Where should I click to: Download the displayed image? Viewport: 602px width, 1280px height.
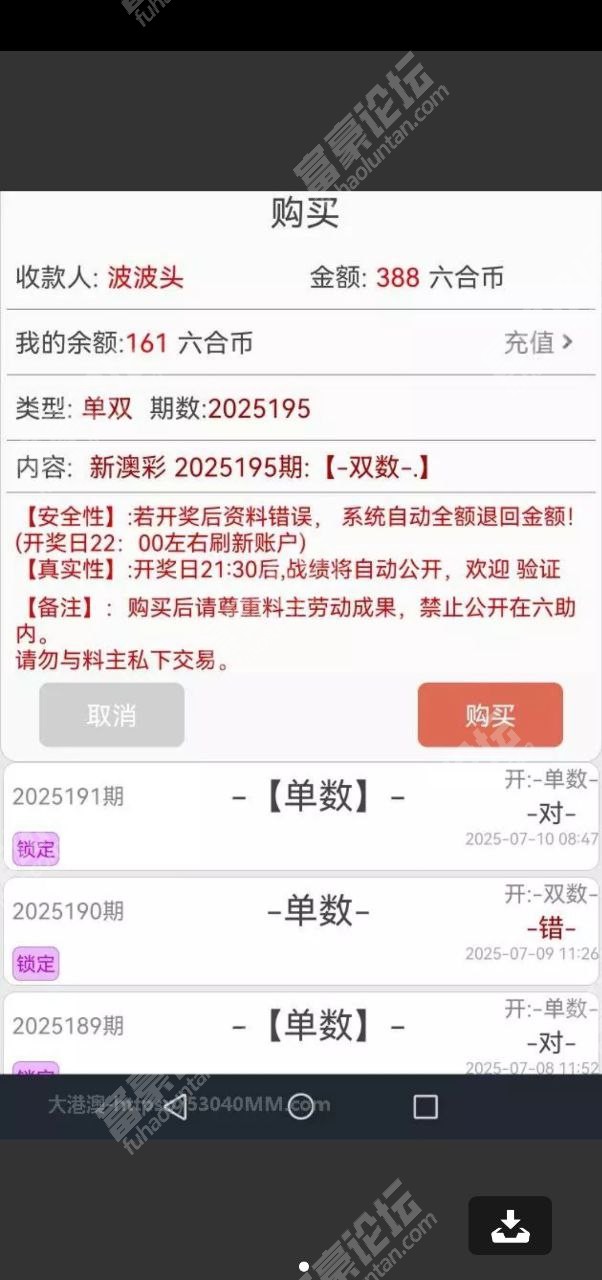point(510,1225)
